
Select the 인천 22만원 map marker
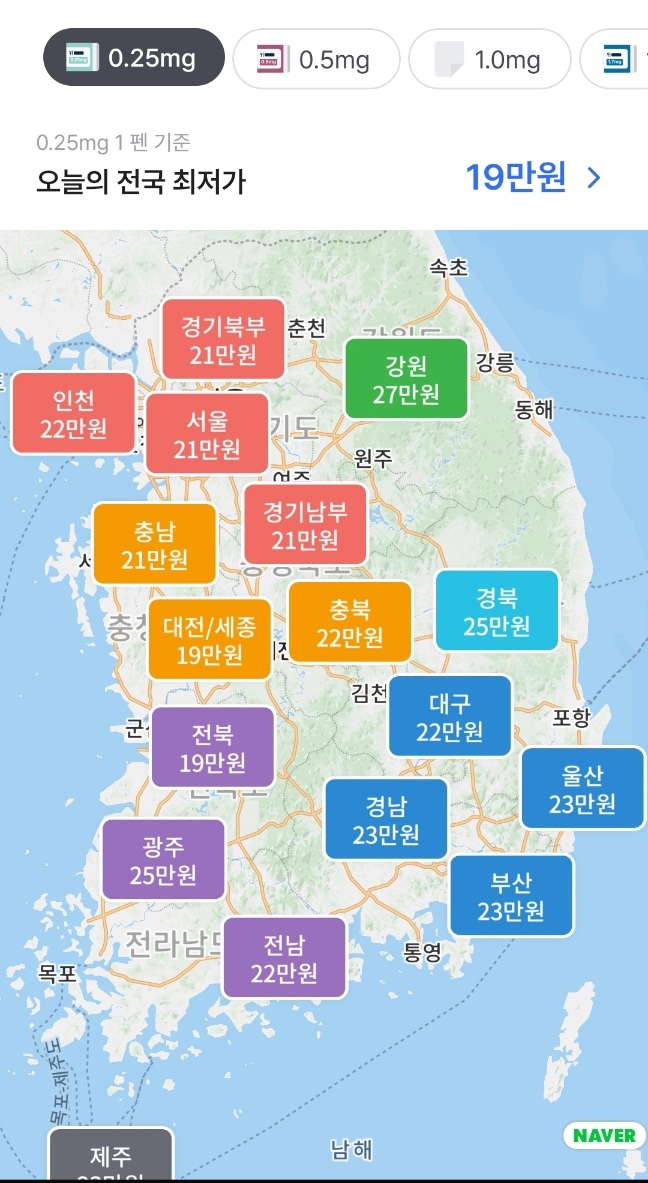point(73,413)
